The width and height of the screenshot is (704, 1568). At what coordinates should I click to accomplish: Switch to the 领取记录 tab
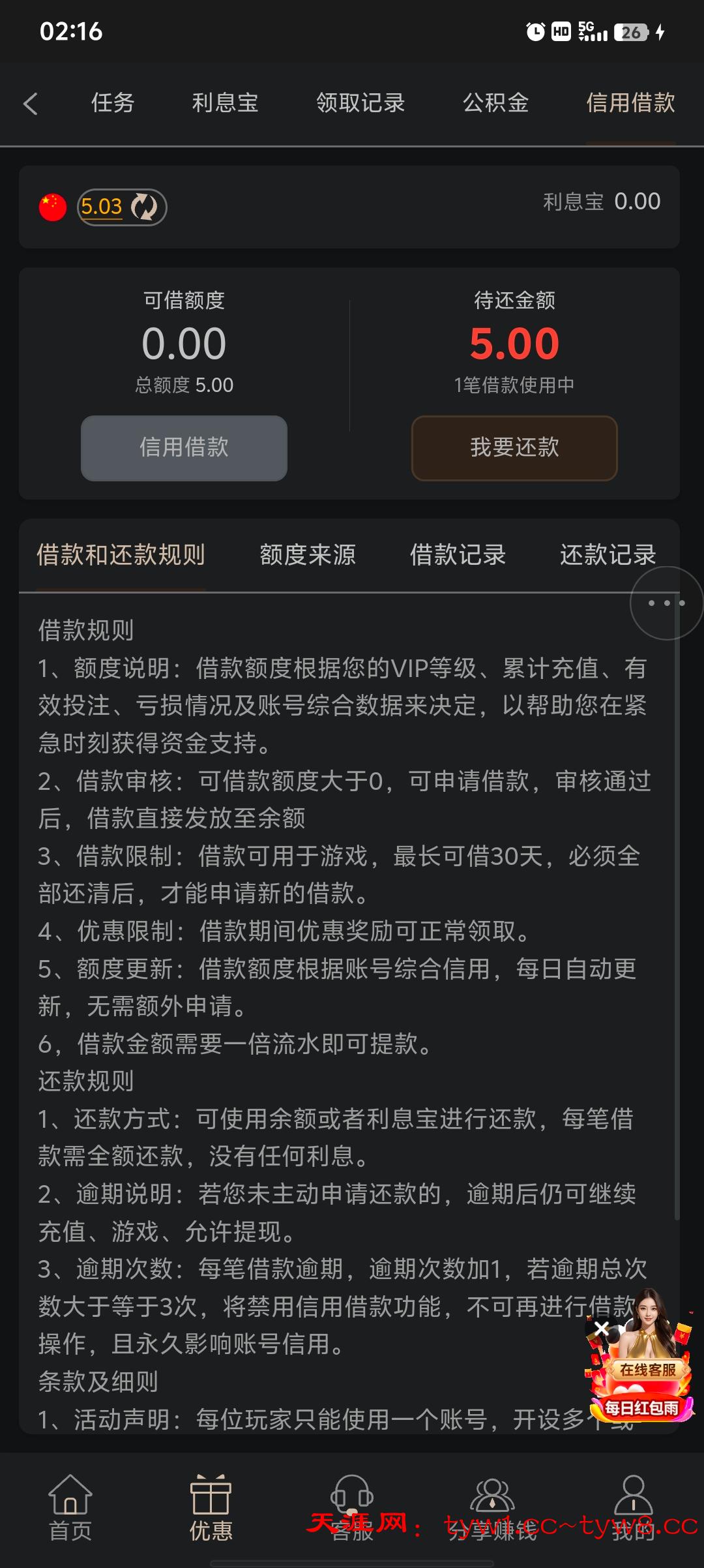tap(360, 104)
